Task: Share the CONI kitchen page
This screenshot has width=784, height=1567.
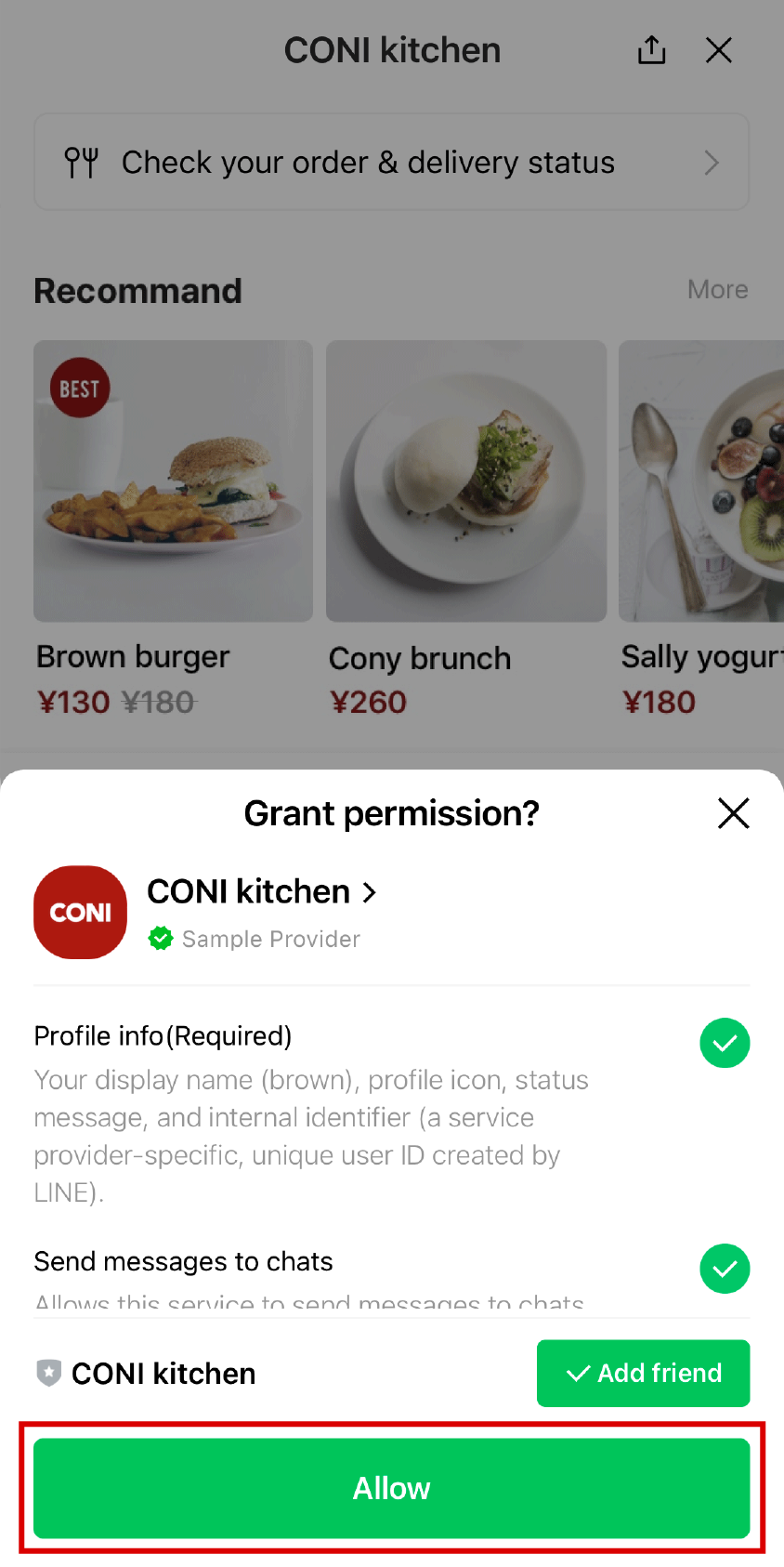Action: (x=651, y=50)
